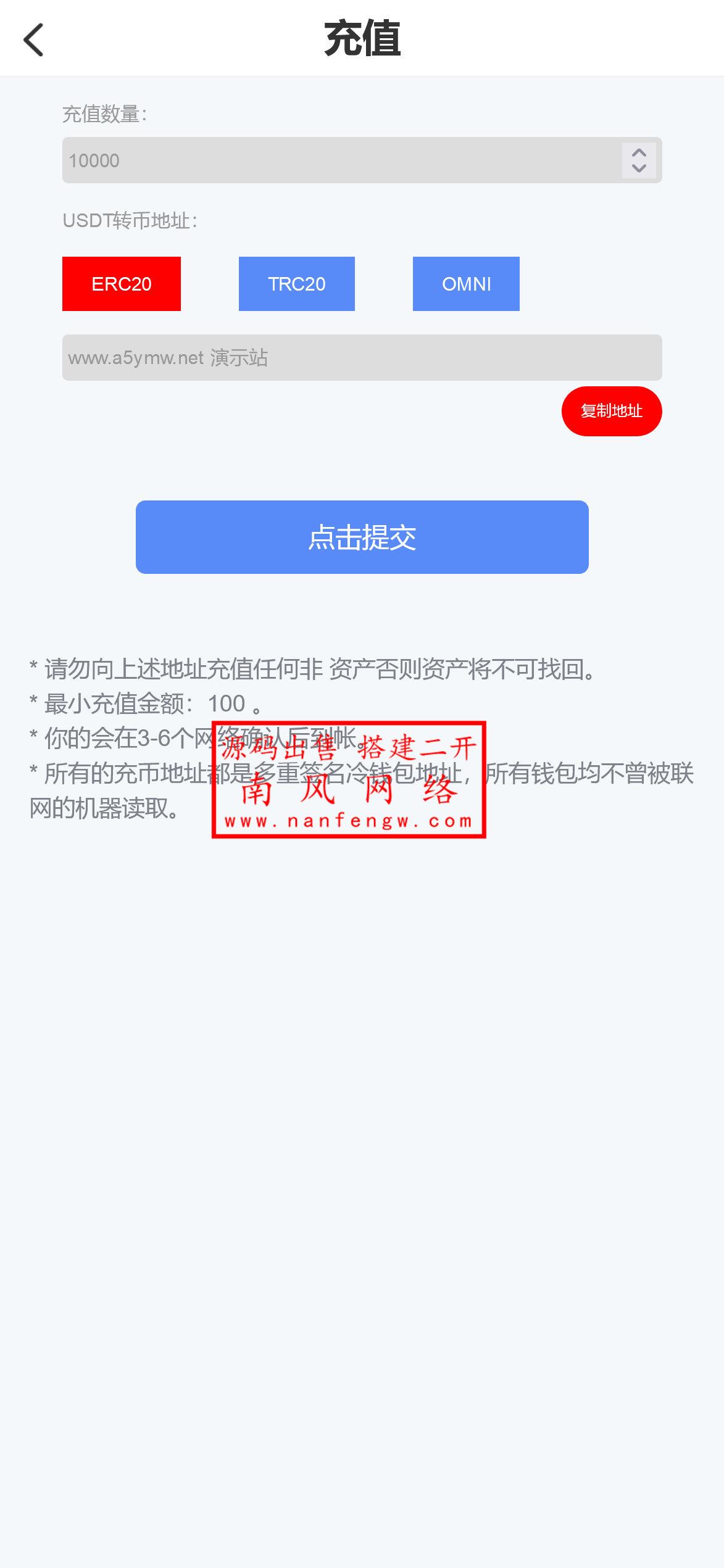Select the OMNI network option
Image resolution: width=724 pixels, height=1568 pixels.
coord(466,283)
